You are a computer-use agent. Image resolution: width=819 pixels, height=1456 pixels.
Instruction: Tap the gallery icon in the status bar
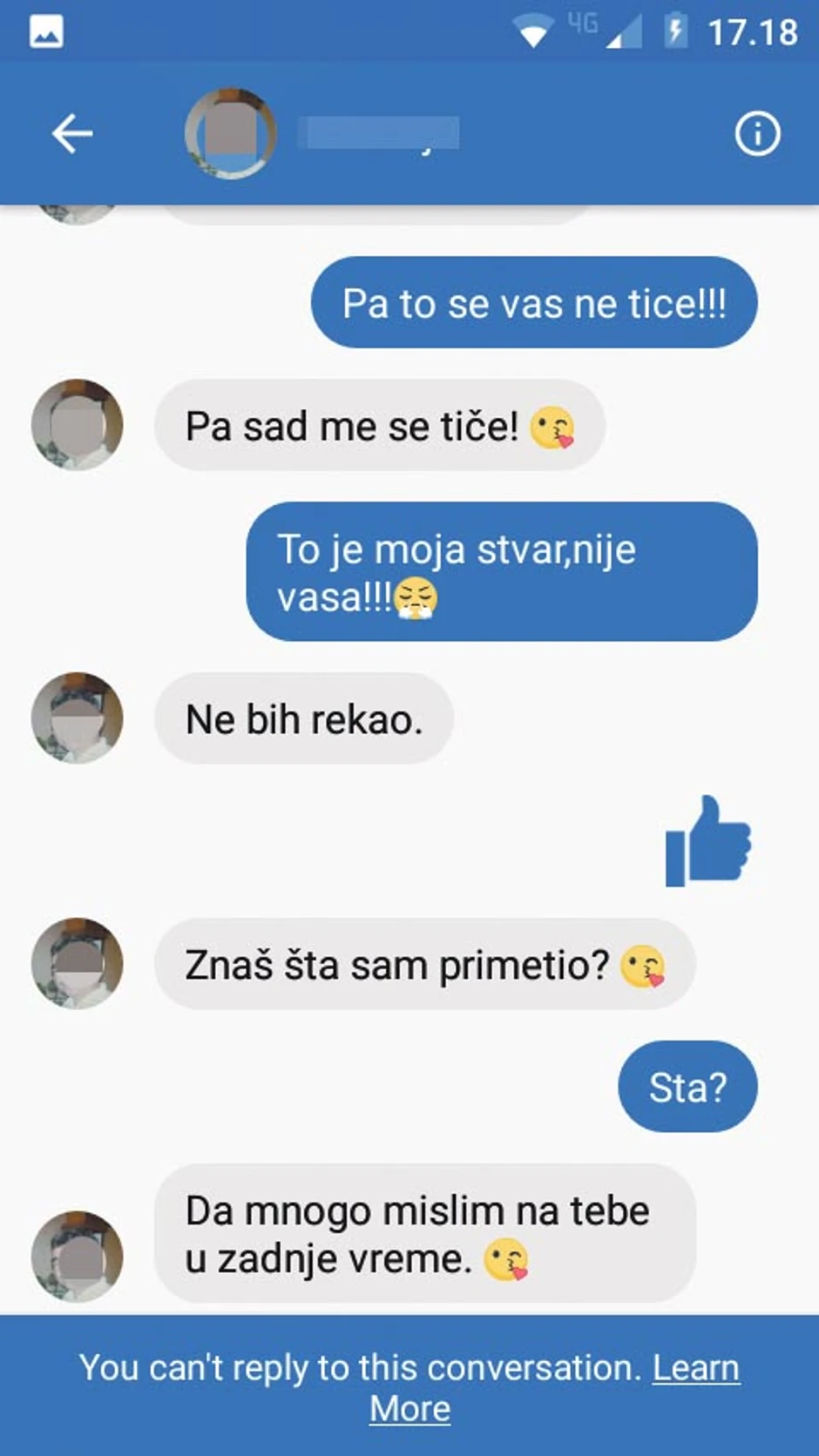[x=45, y=30]
